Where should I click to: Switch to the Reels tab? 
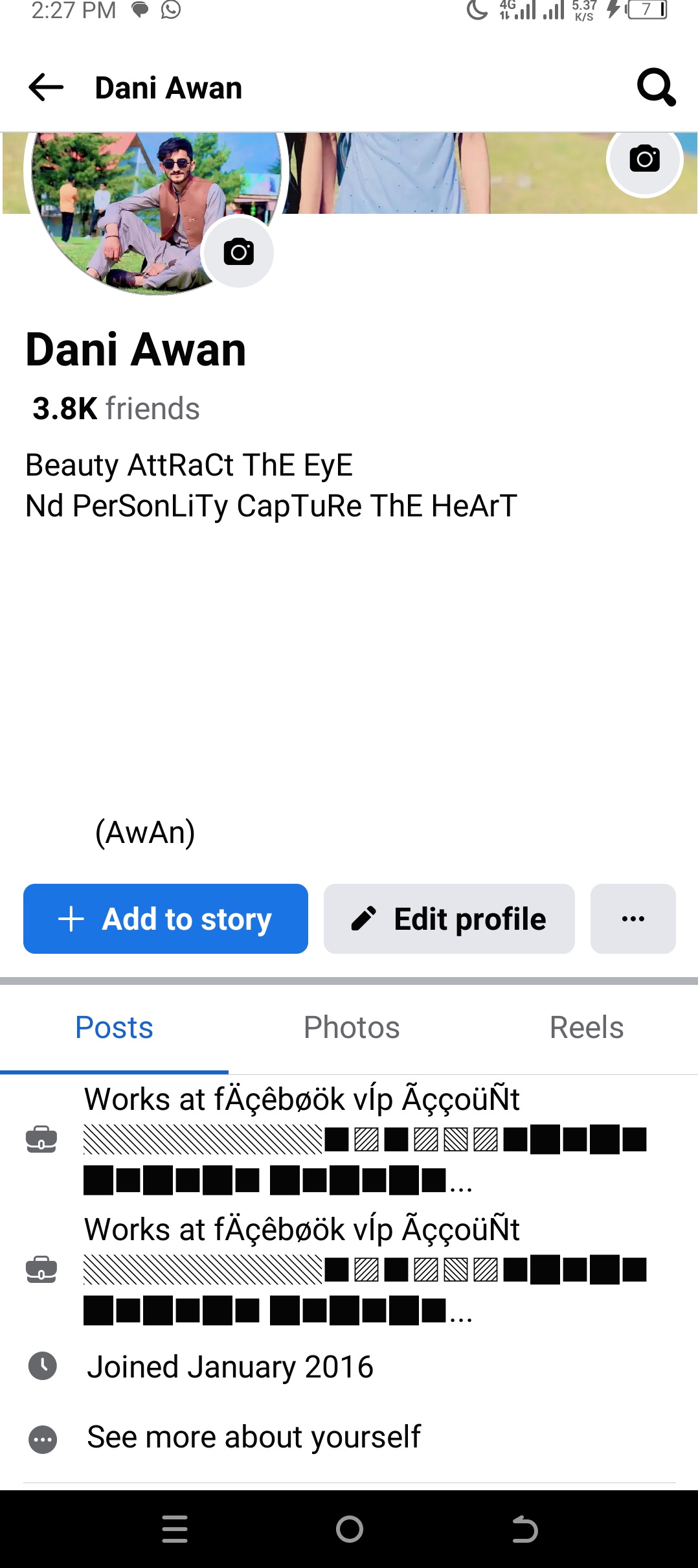(x=587, y=1028)
